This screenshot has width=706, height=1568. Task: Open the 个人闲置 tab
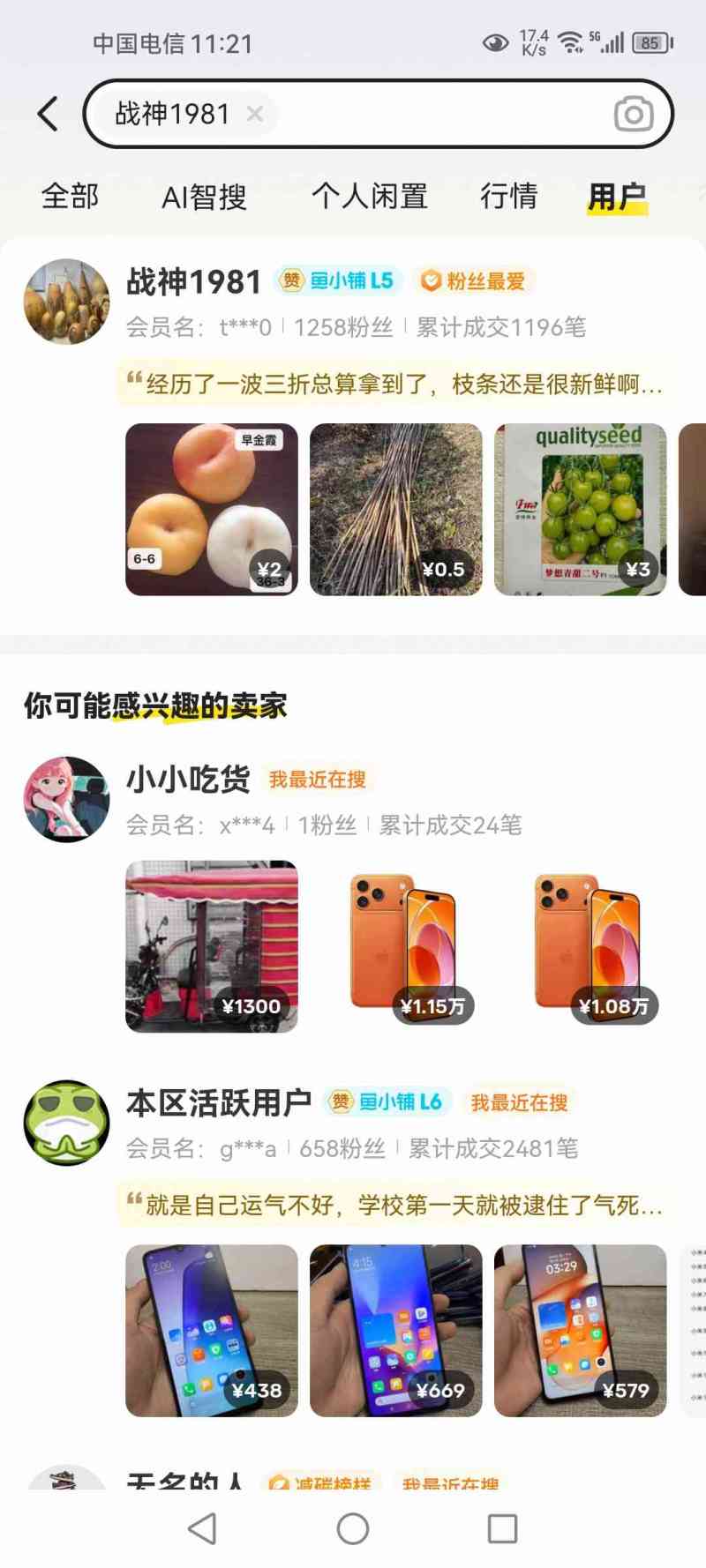(369, 196)
